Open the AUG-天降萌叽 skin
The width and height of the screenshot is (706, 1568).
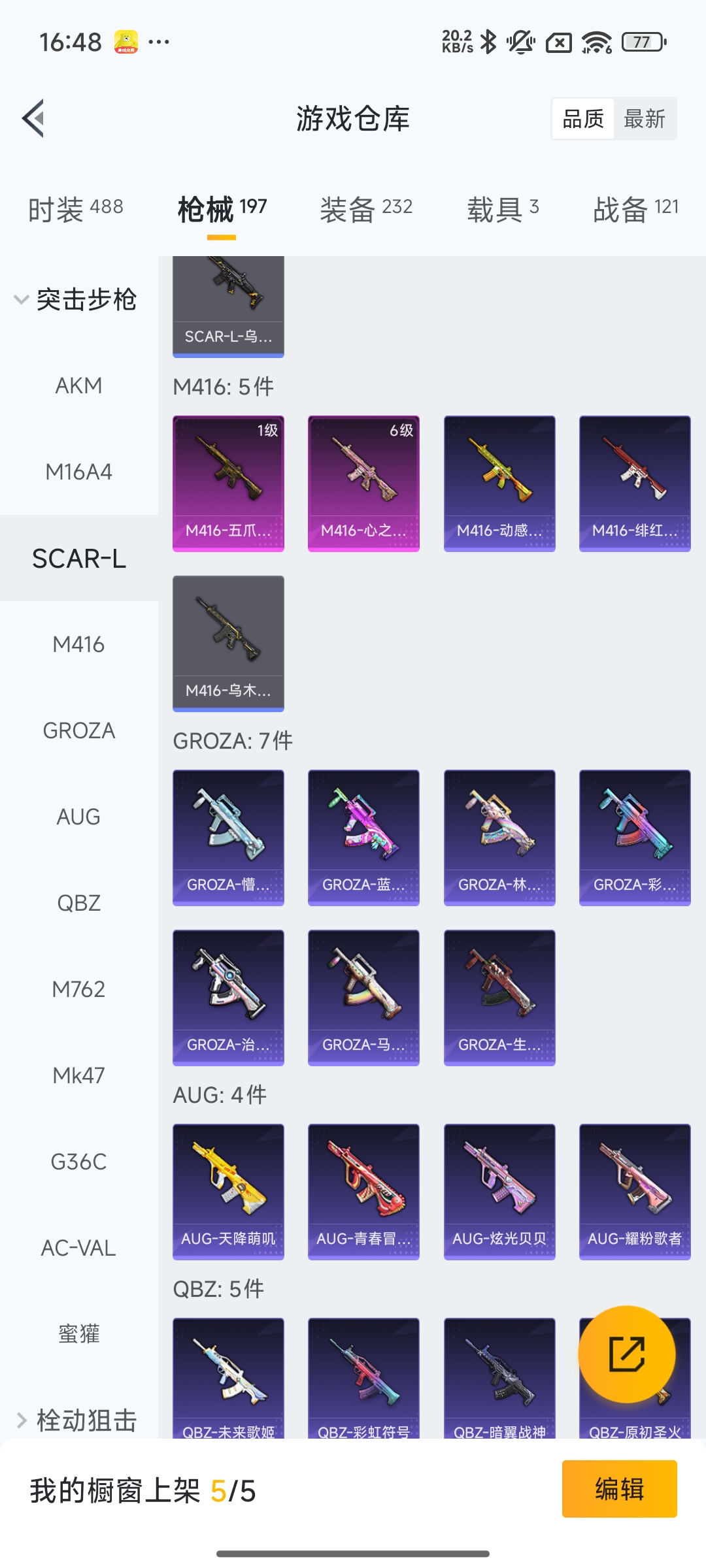[x=228, y=1192]
